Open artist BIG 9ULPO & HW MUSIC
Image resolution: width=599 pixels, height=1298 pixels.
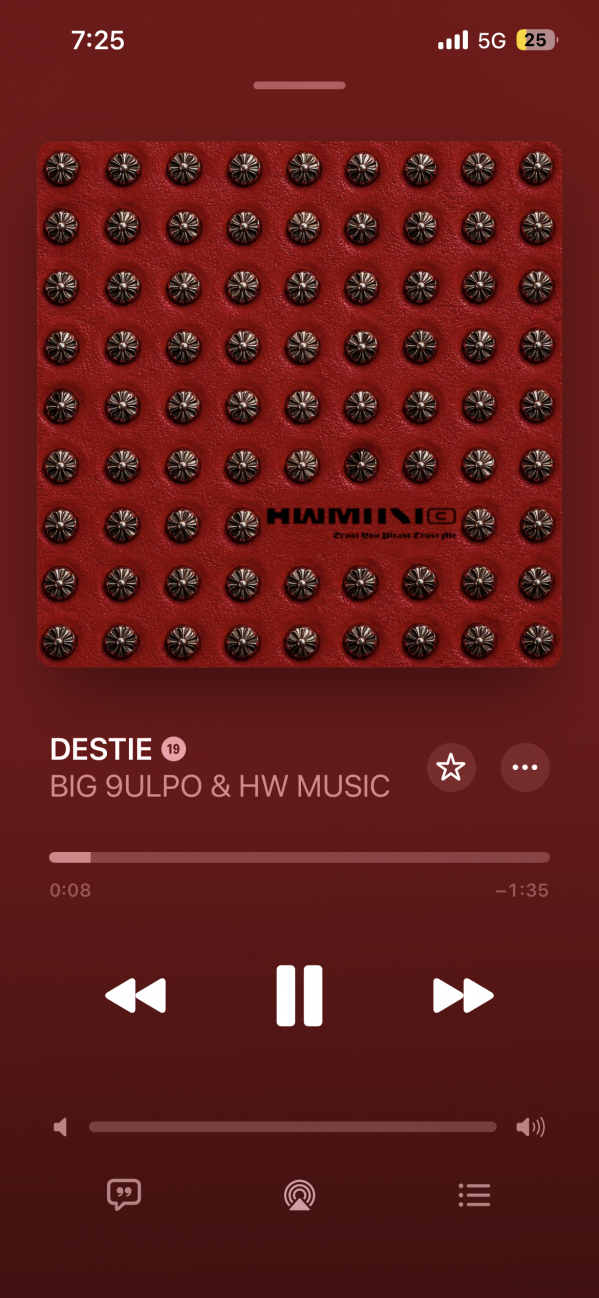(x=220, y=786)
